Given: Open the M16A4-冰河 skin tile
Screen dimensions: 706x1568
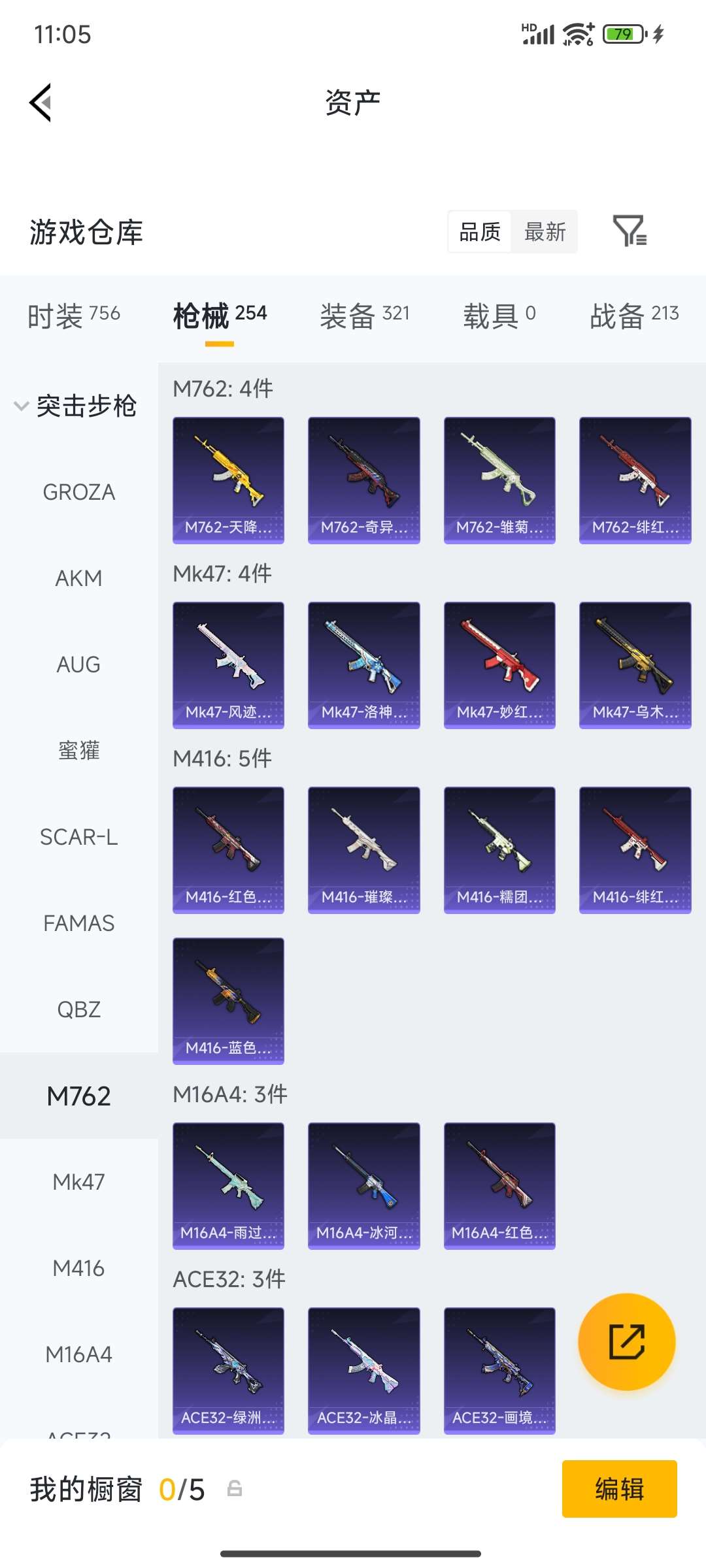Looking at the screenshot, I should [363, 1186].
